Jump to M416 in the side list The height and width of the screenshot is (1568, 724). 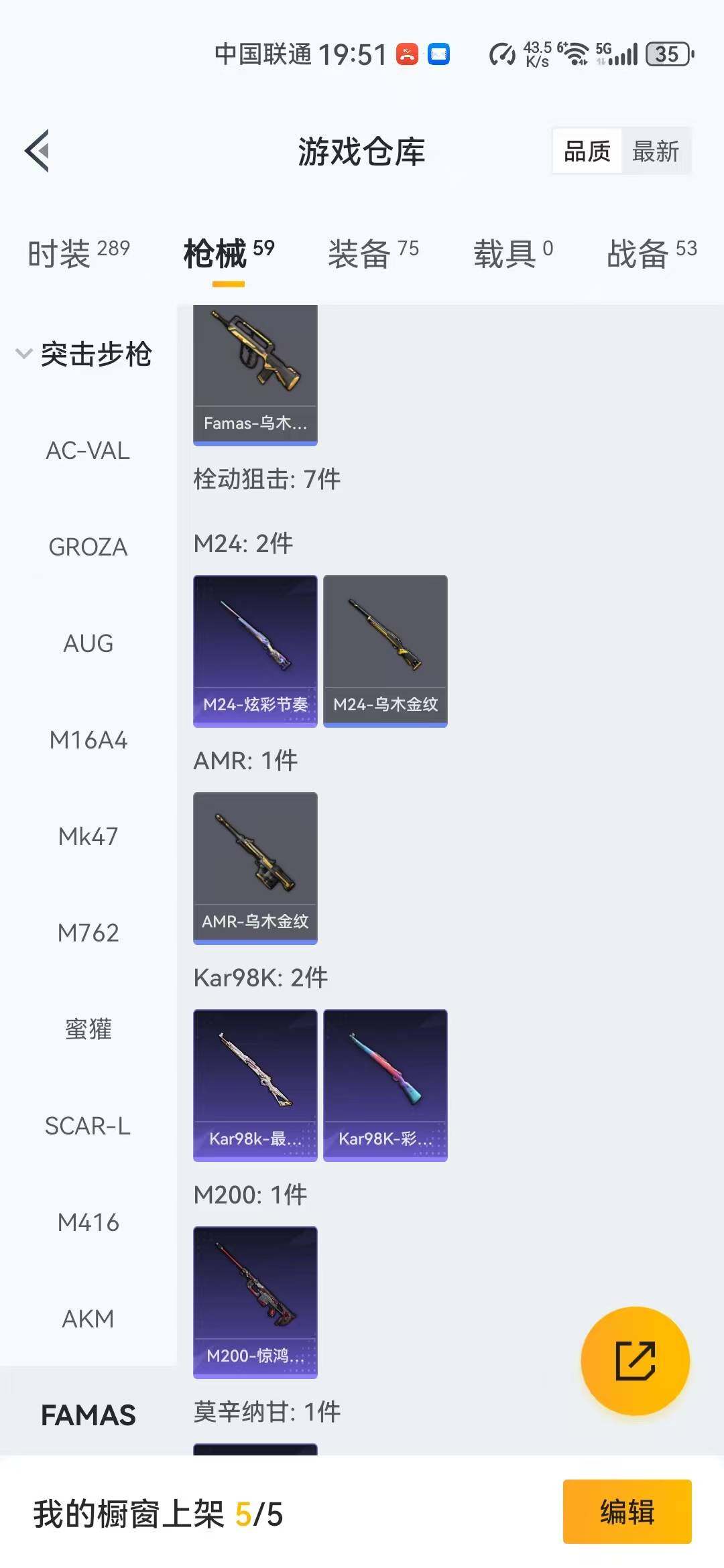coord(88,1223)
